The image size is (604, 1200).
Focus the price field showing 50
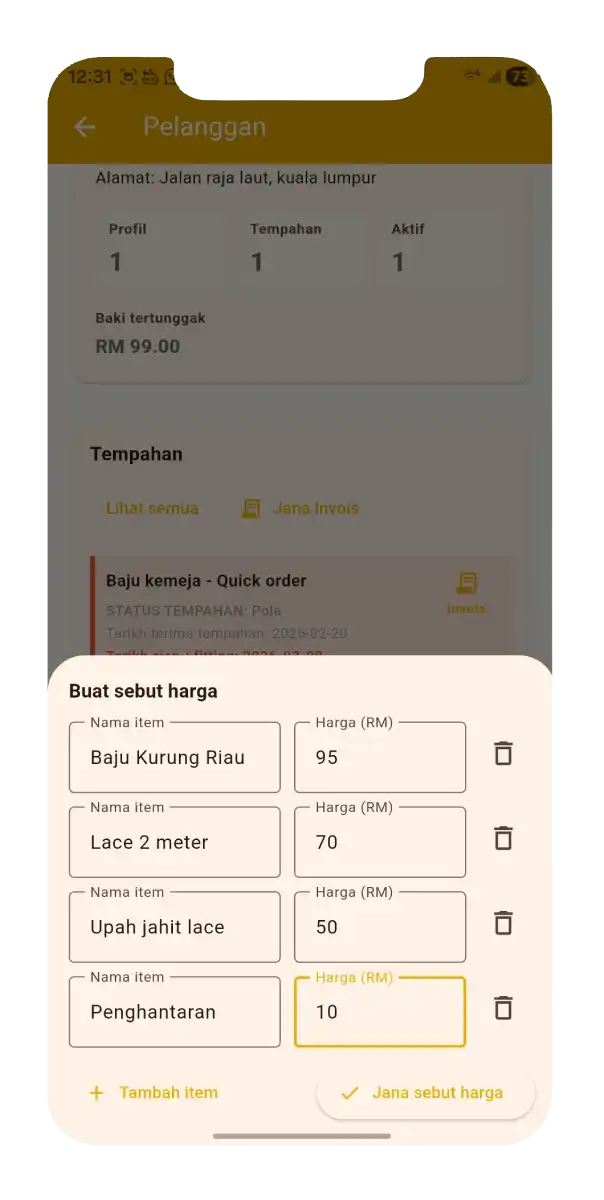click(379, 927)
